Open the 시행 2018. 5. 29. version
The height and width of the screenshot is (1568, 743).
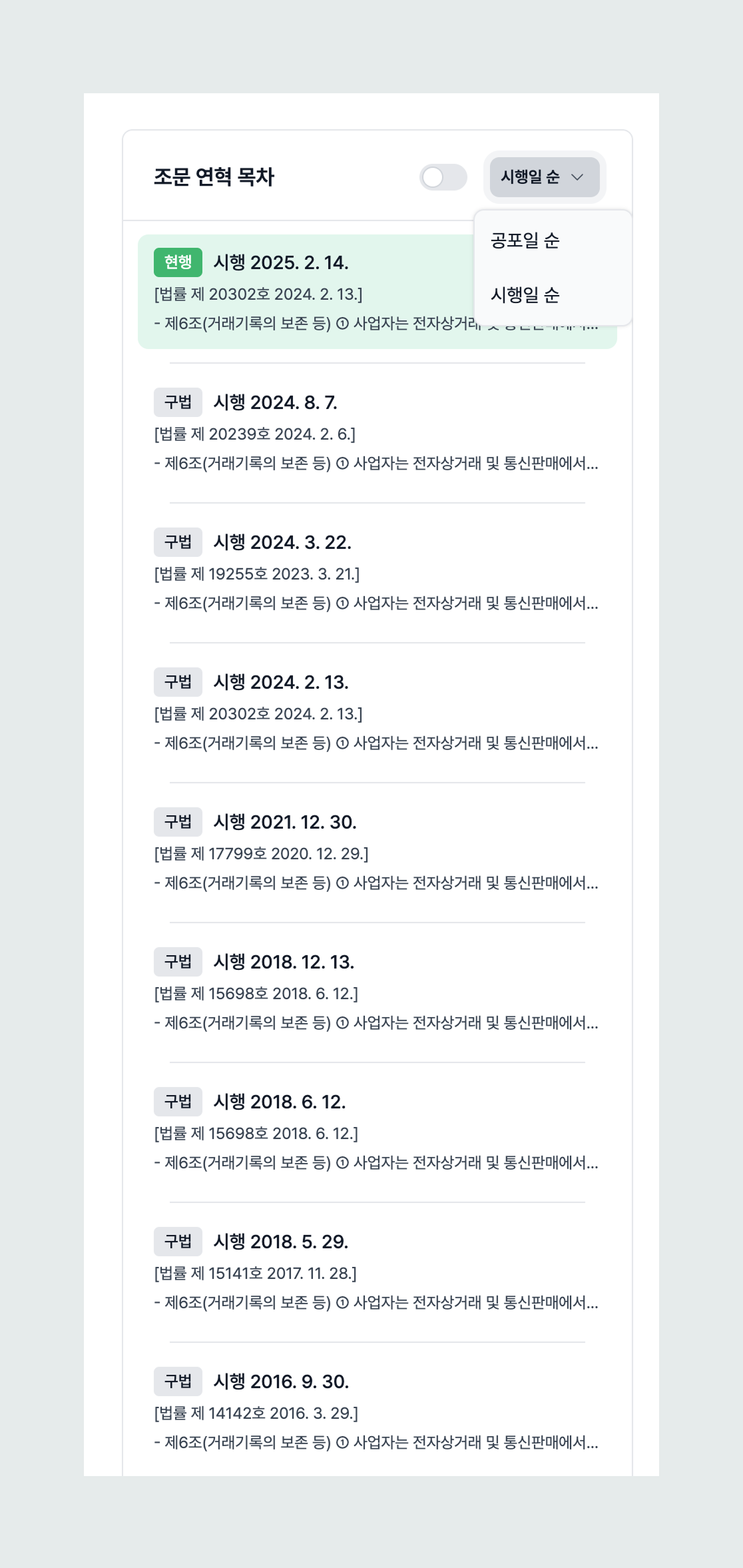pyautogui.click(x=377, y=1271)
